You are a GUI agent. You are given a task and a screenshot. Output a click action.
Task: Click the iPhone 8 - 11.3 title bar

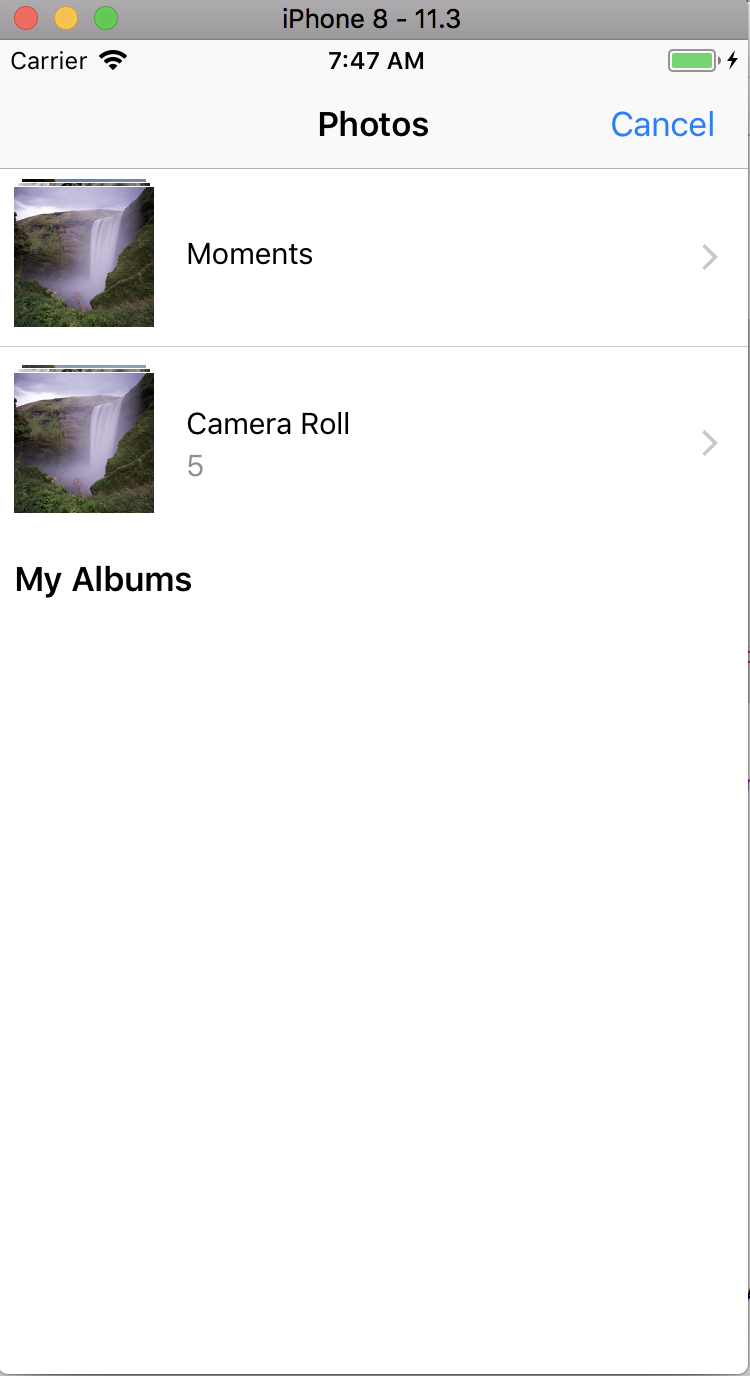coord(375,18)
